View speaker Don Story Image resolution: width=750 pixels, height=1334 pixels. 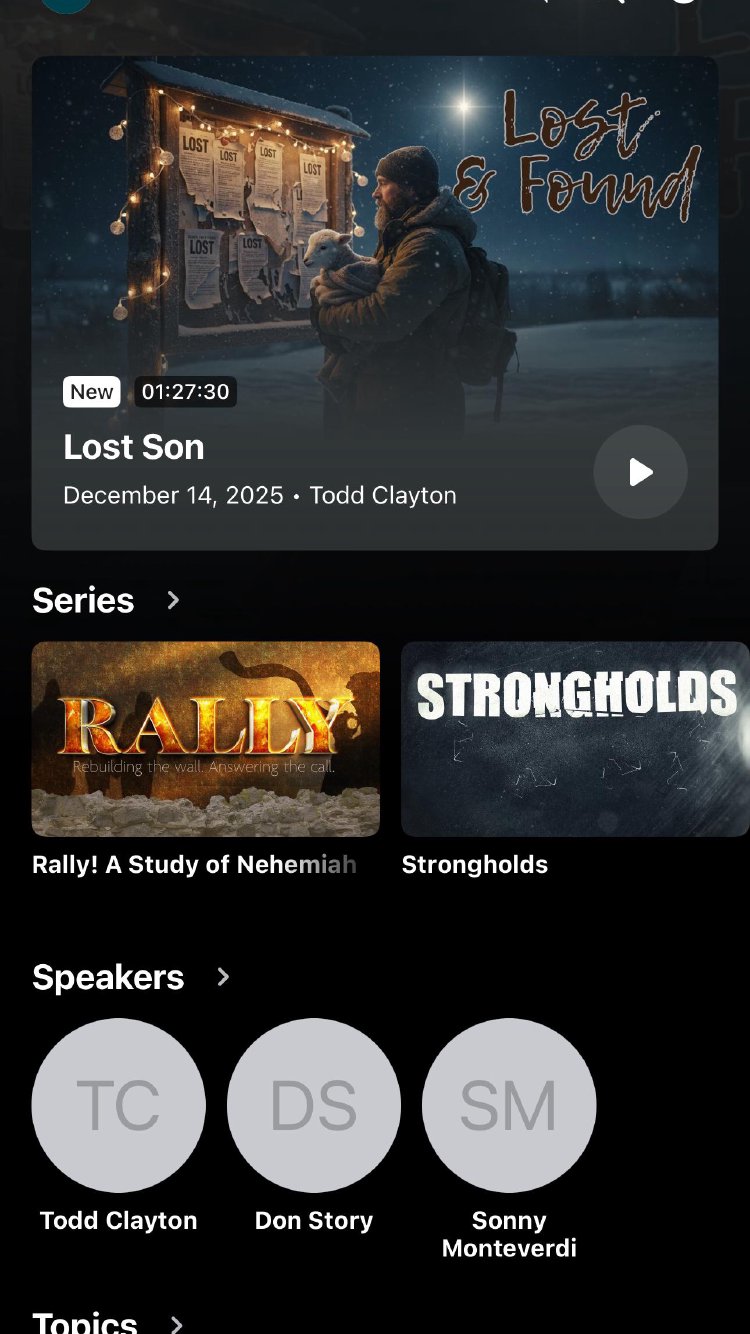pyautogui.click(x=314, y=1105)
